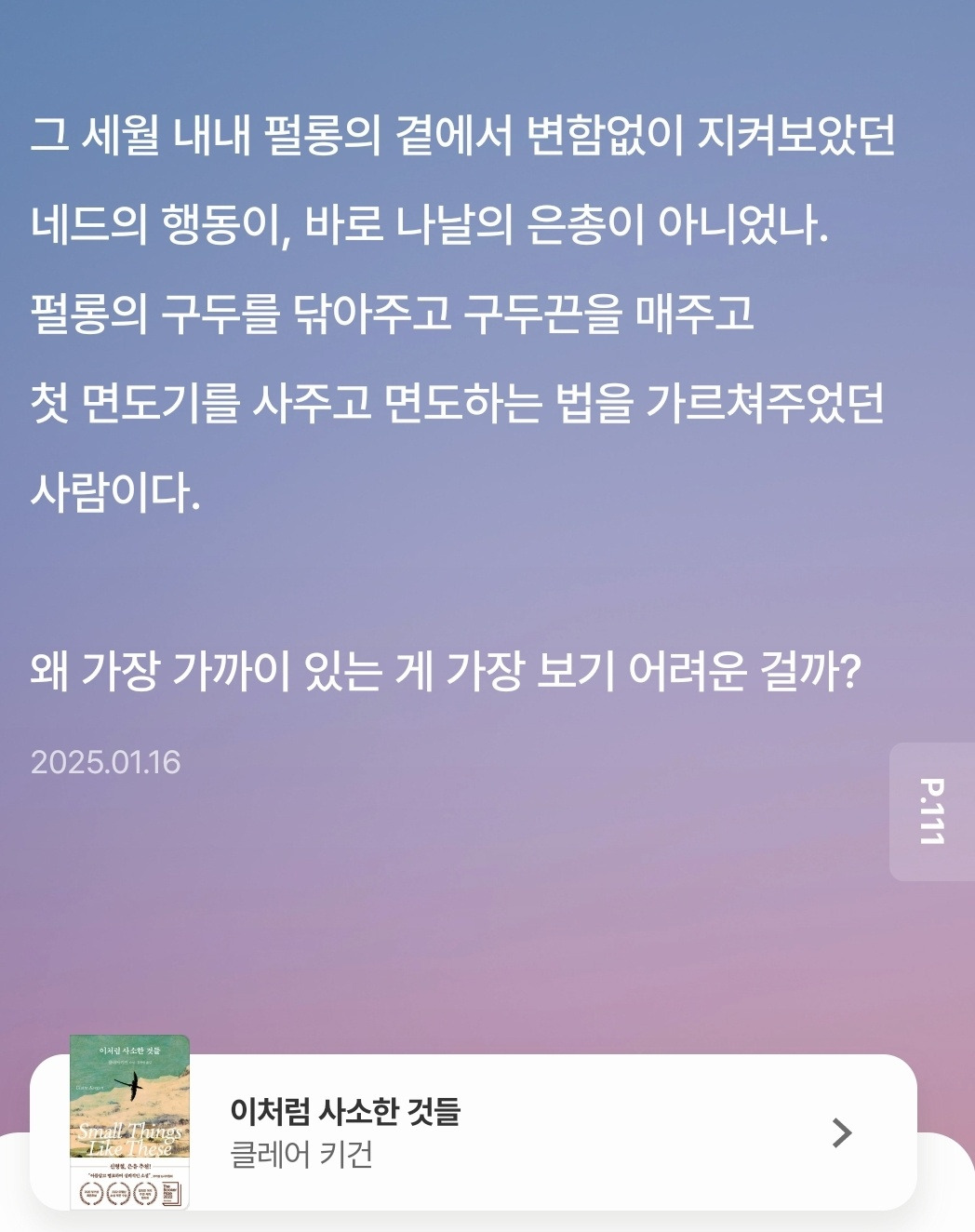
Task: Select the quote sentence starting with 펄롱의 구두를
Action: (391, 312)
